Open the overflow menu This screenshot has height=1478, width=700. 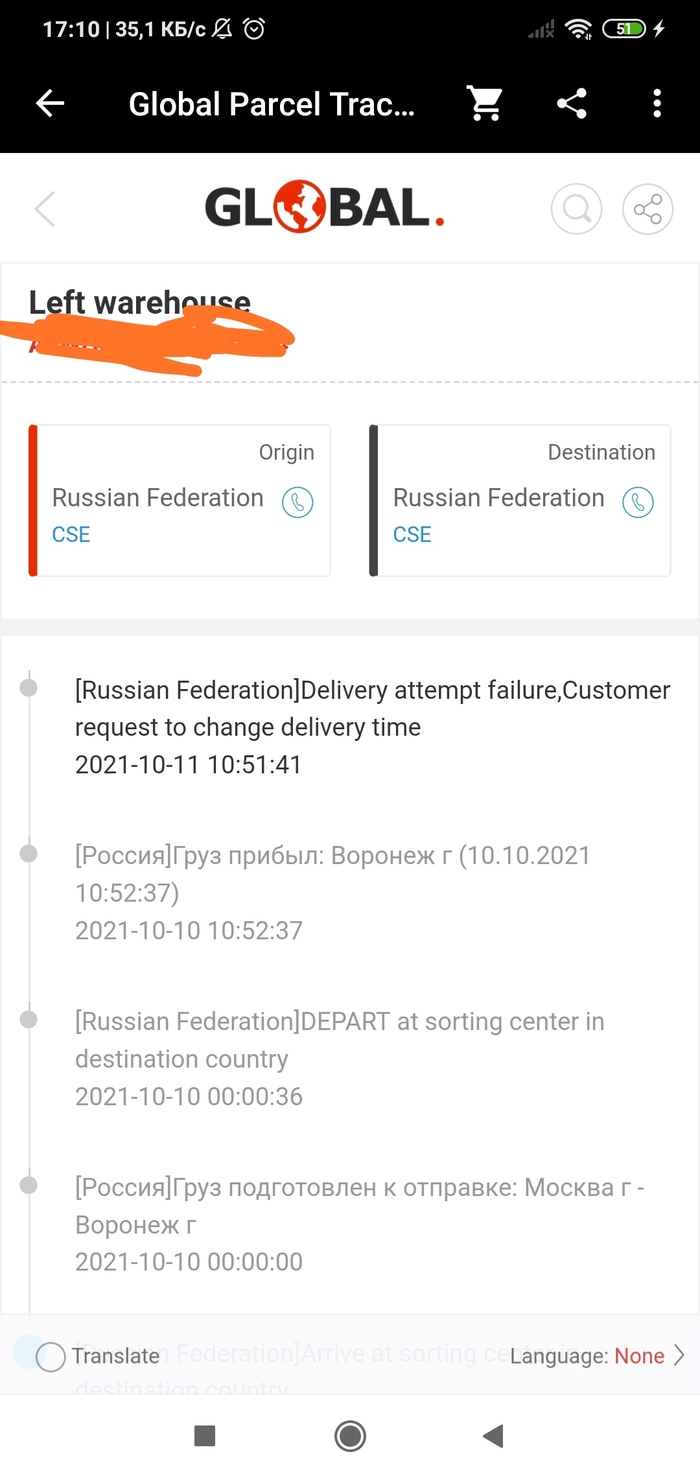pyautogui.click(x=656, y=104)
